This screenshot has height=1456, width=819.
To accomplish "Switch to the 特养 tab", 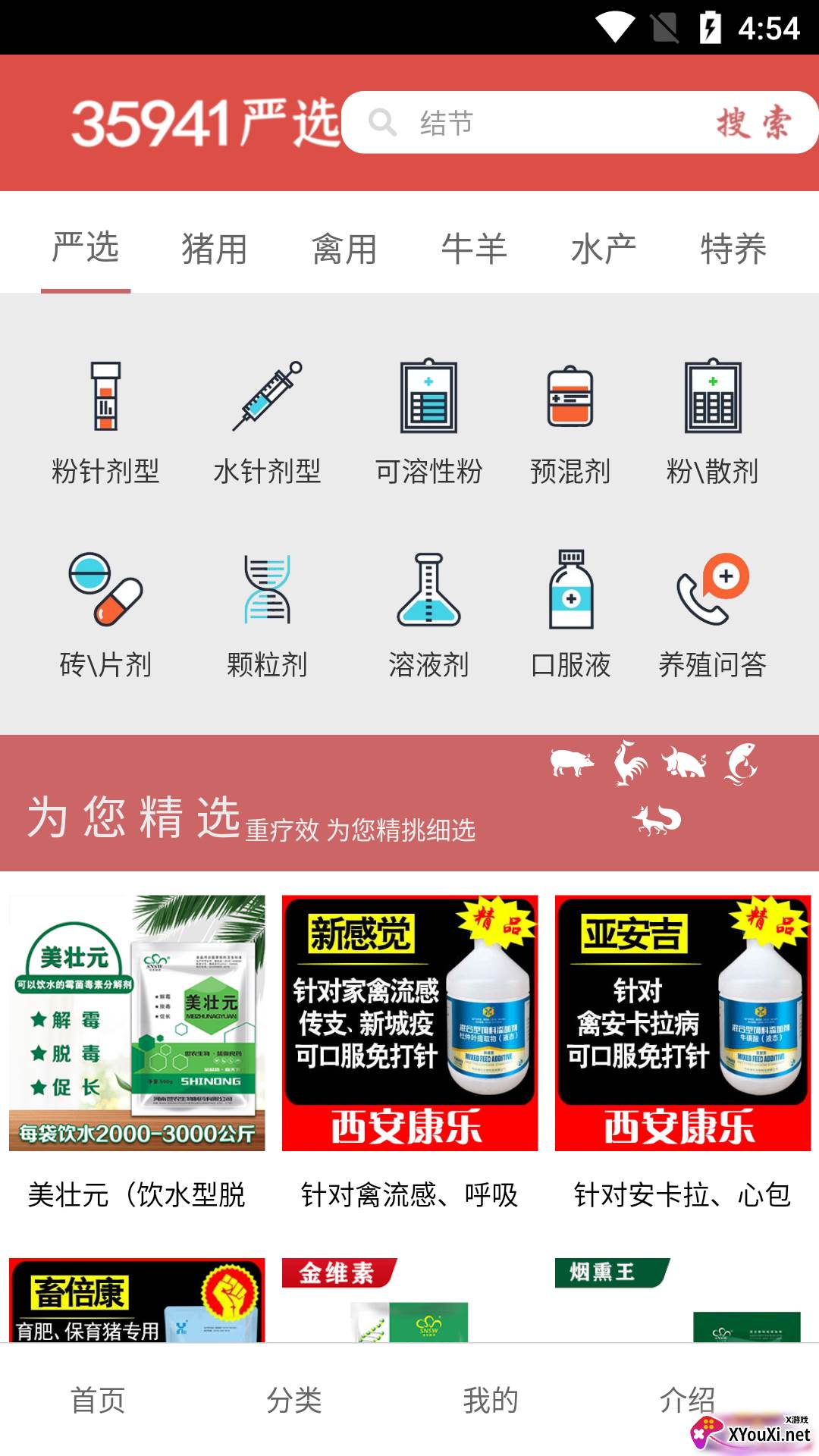I will pos(733,249).
